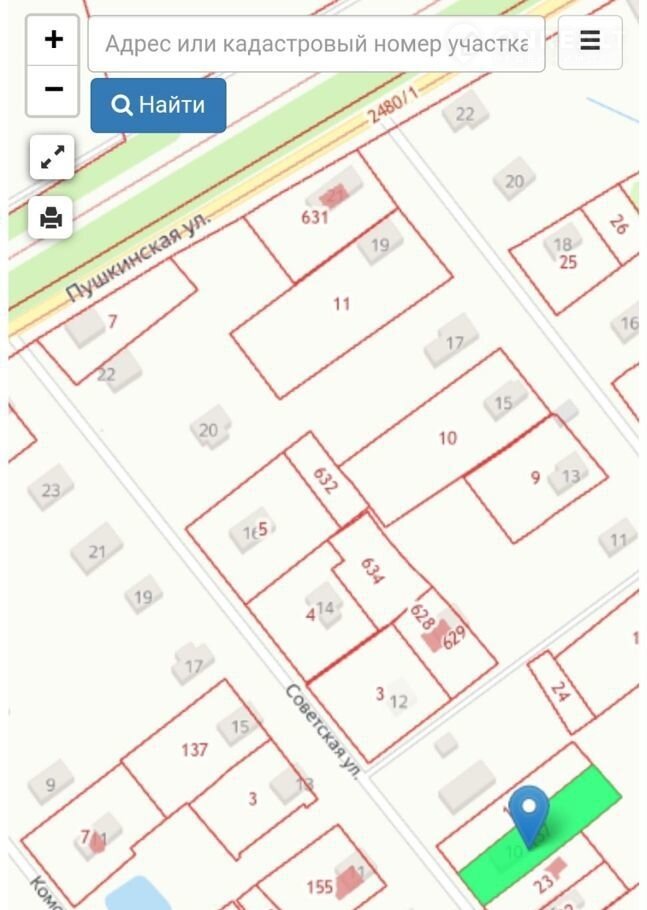Tap the address or cadastral number field
This screenshot has height=910, width=647.
(x=316, y=44)
